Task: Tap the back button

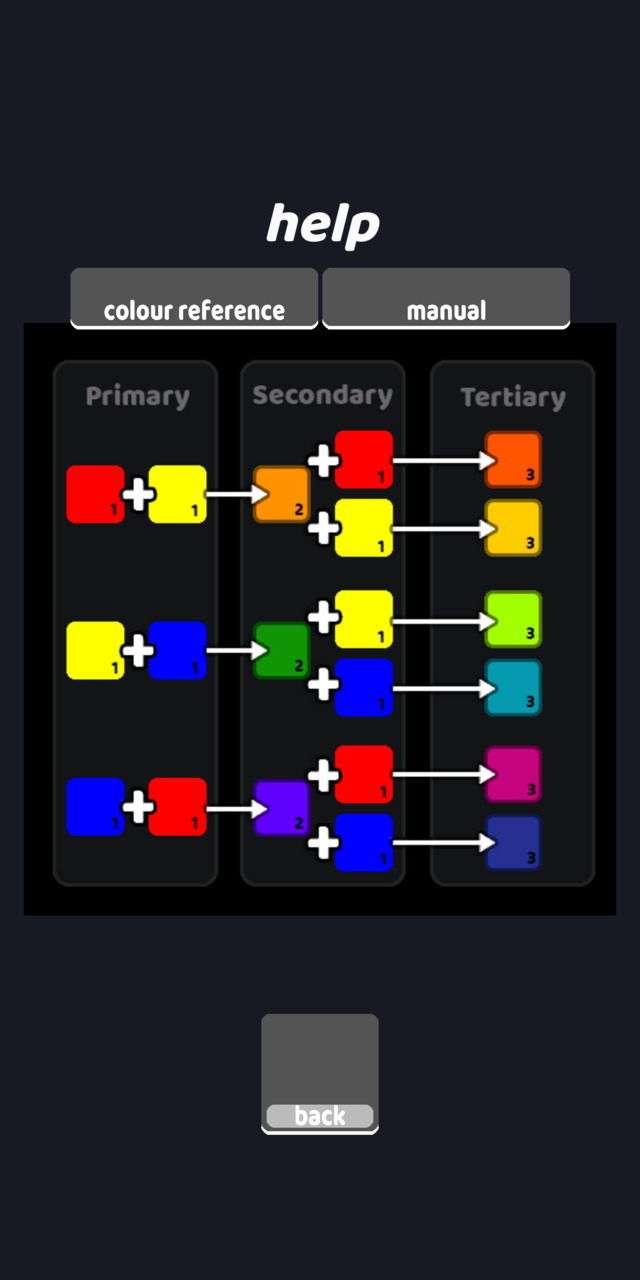Action: point(320,1074)
